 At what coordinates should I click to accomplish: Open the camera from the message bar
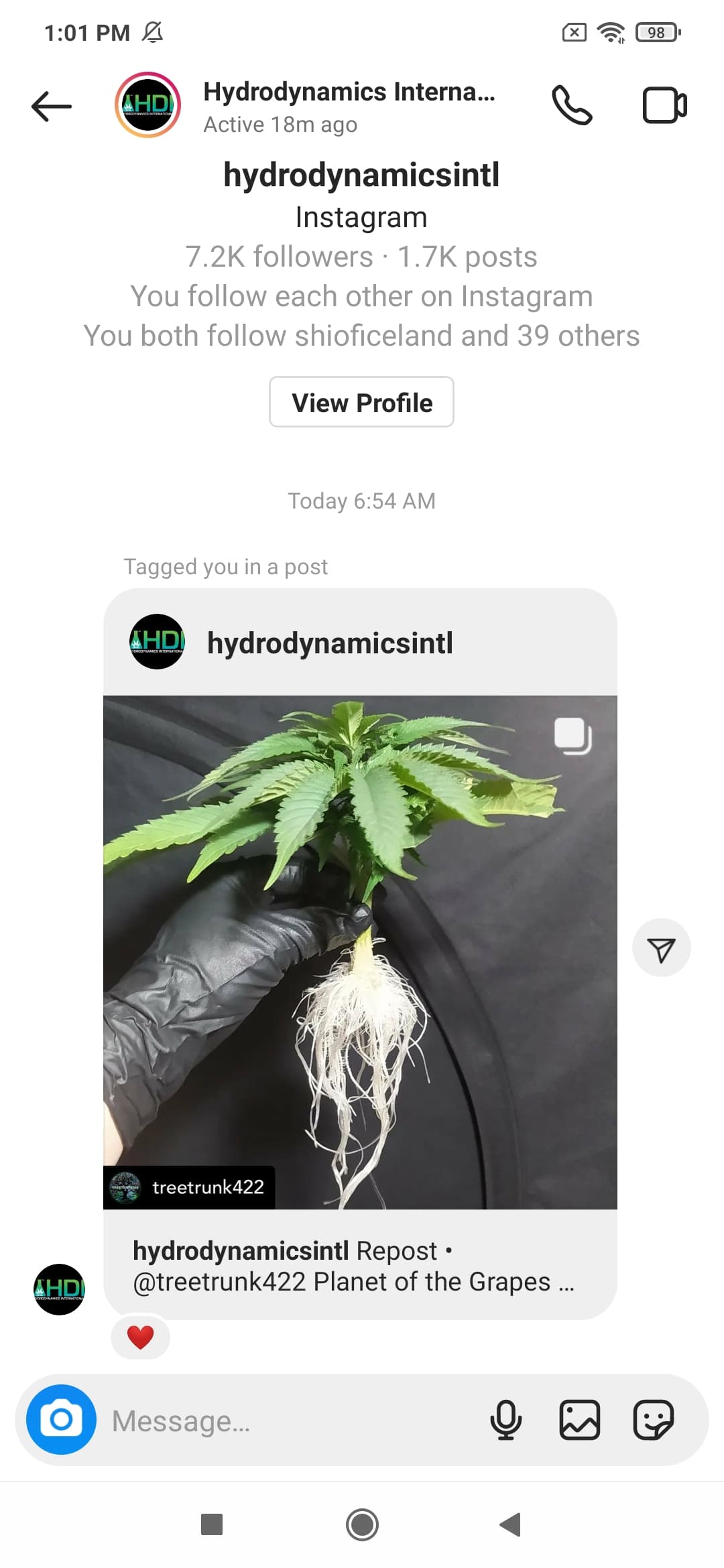[61, 1419]
